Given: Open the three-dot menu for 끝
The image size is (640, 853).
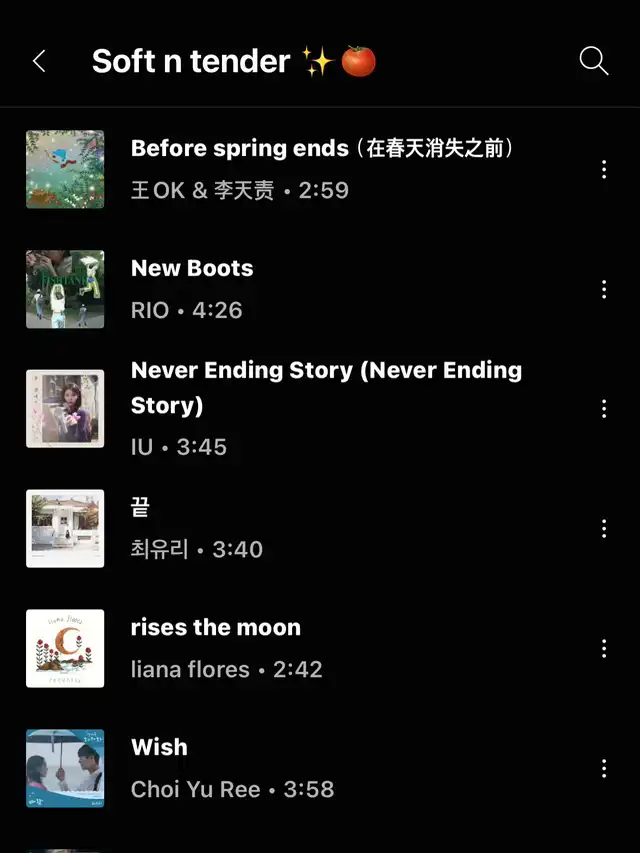Looking at the screenshot, I should 604,529.
